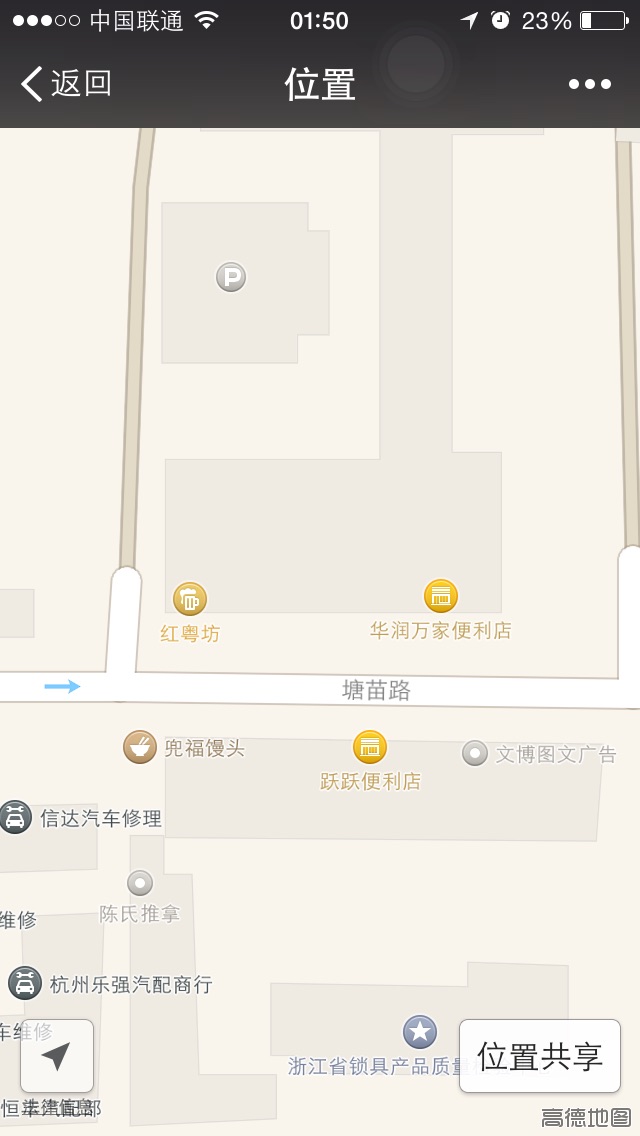
Task: Select the 红粤坊 map marker
Action: pos(190,599)
